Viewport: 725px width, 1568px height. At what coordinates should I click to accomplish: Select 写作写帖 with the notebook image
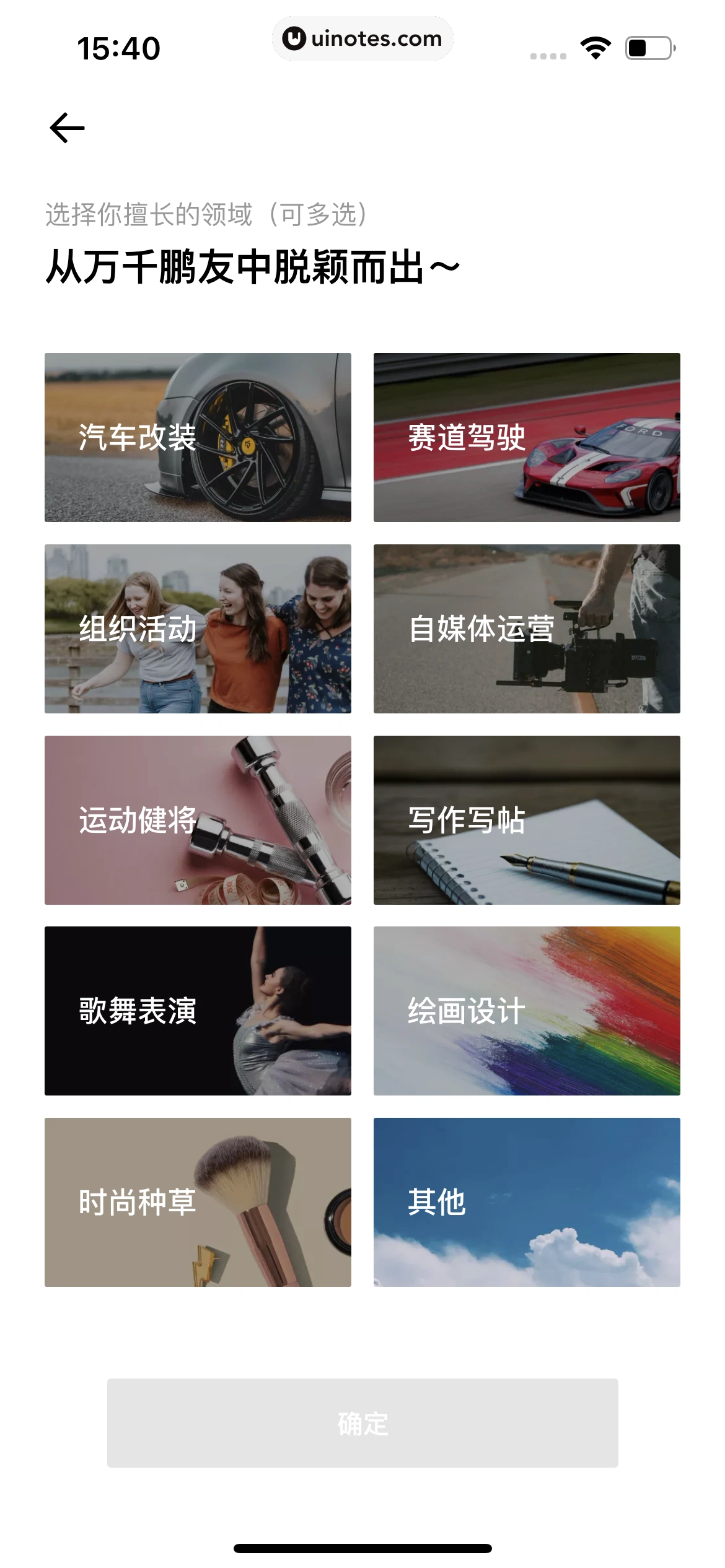tap(527, 821)
